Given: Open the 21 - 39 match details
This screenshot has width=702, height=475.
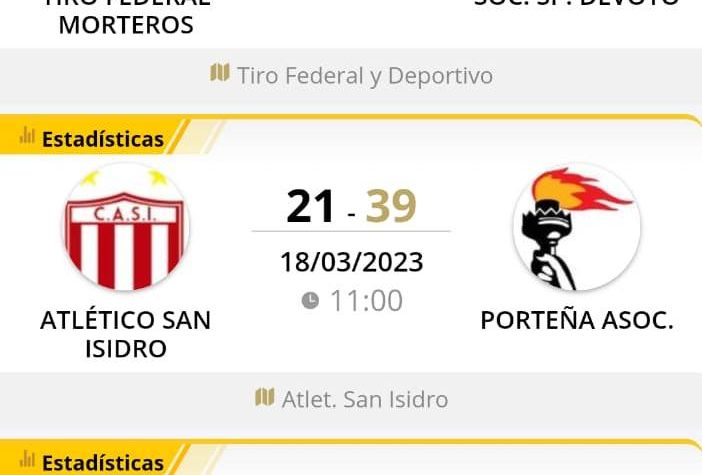Looking at the screenshot, I should click(x=351, y=206).
